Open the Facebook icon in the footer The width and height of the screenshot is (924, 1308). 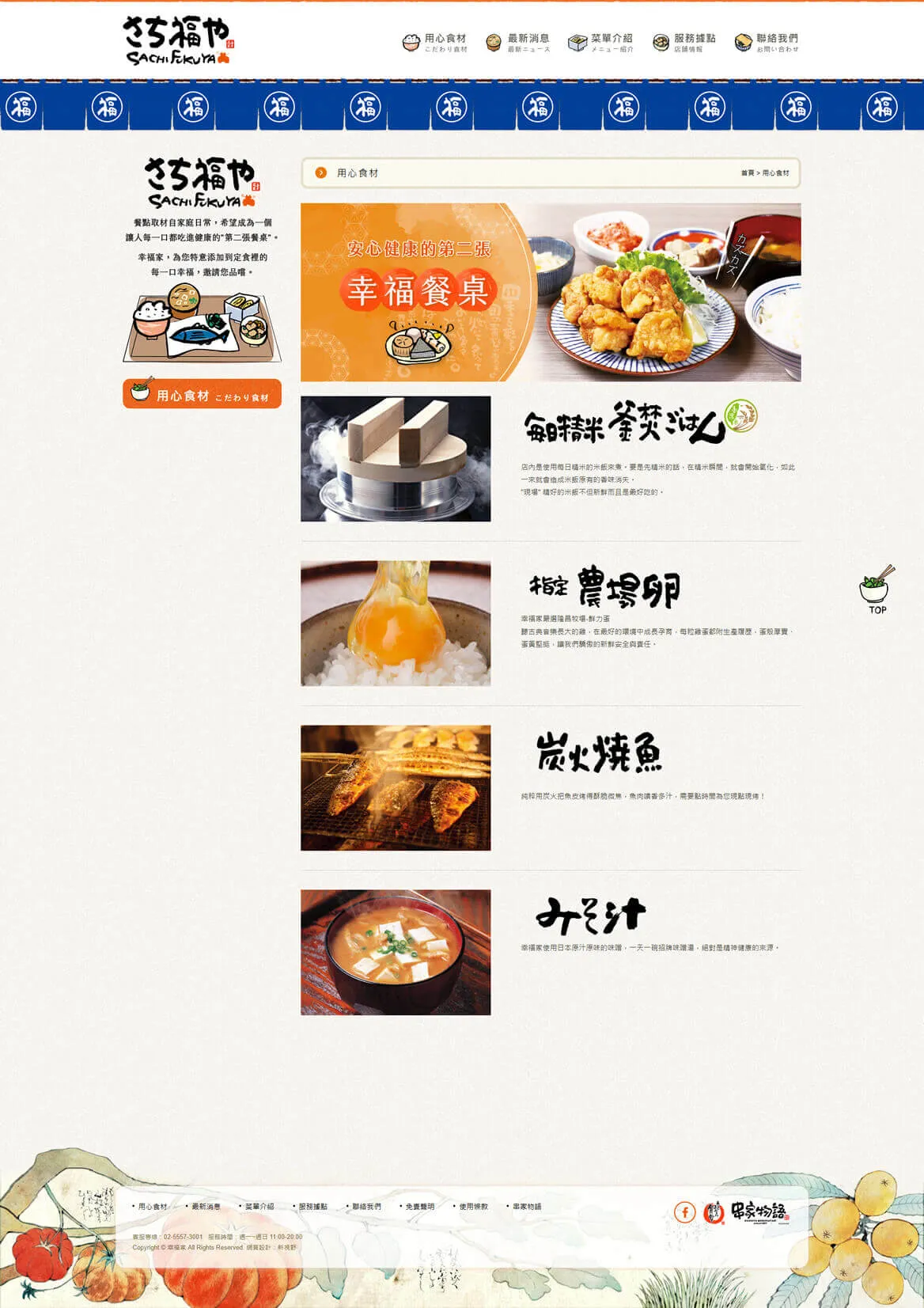point(684,1211)
